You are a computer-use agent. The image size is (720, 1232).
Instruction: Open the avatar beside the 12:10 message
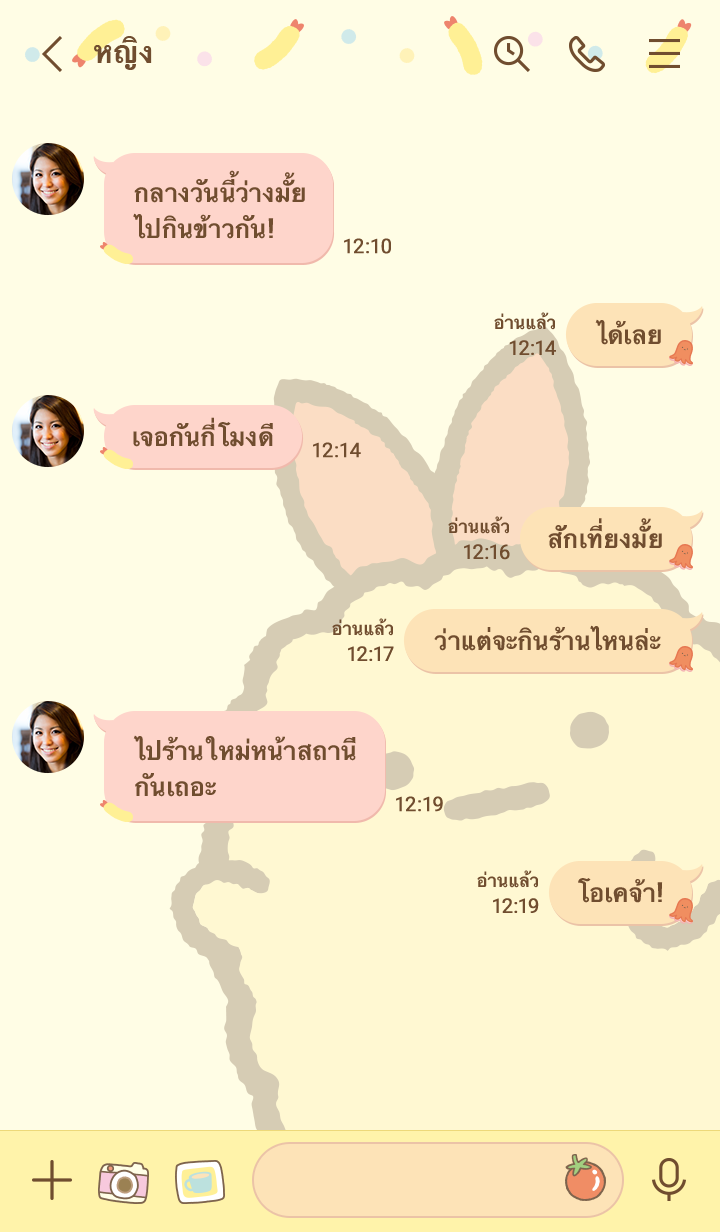pyautogui.click(x=48, y=180)
